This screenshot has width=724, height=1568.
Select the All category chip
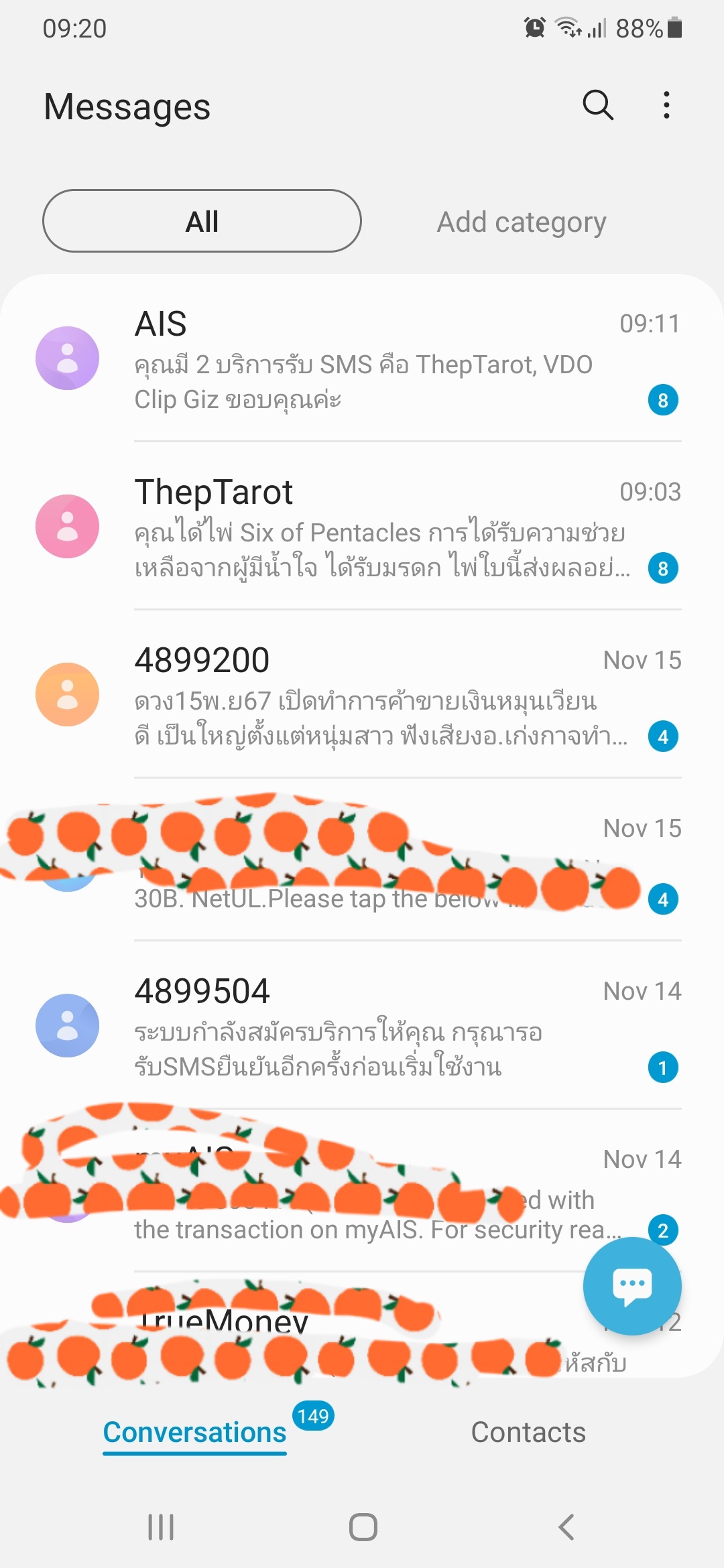click(202, 221)
